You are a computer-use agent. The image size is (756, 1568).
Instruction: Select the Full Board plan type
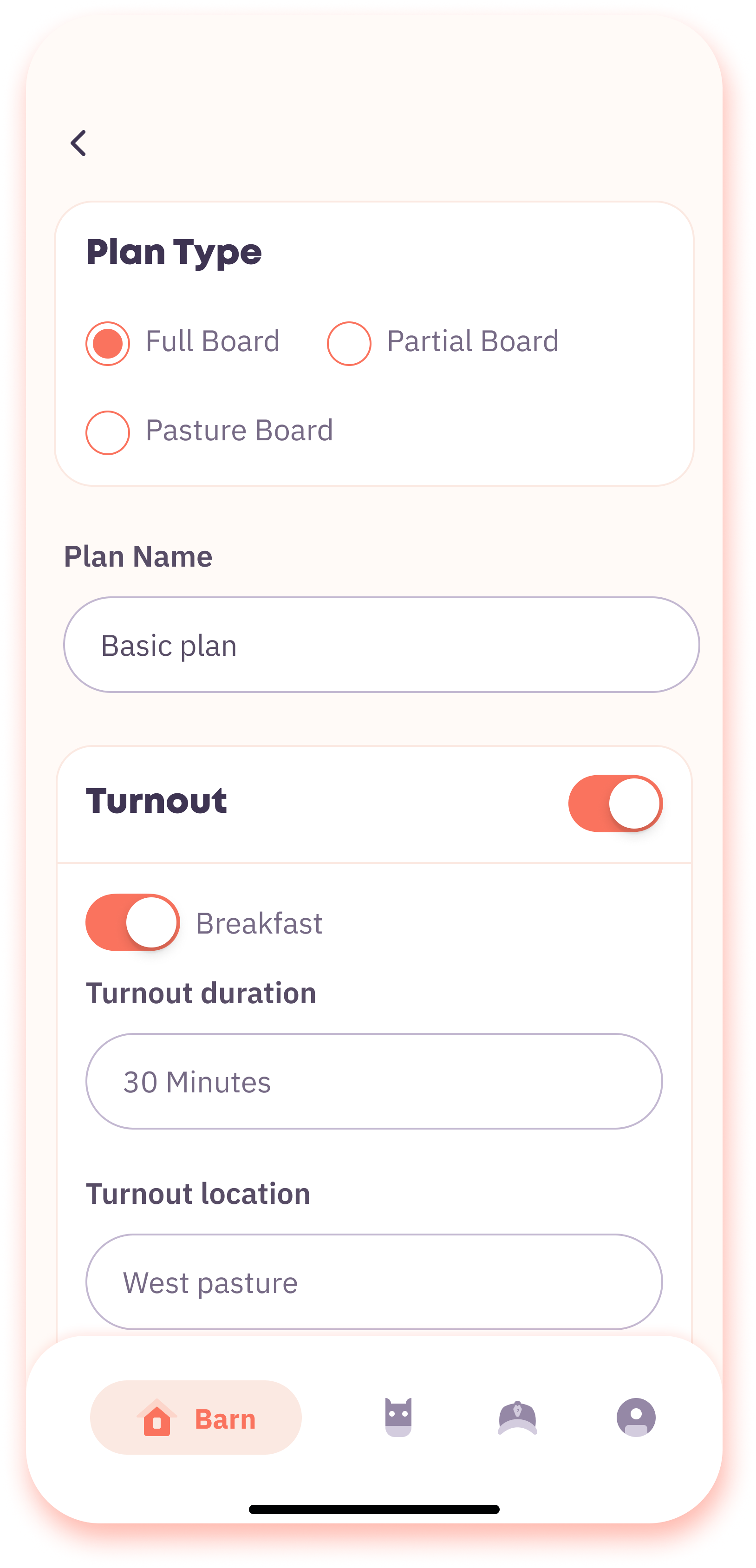coord(108,343)
